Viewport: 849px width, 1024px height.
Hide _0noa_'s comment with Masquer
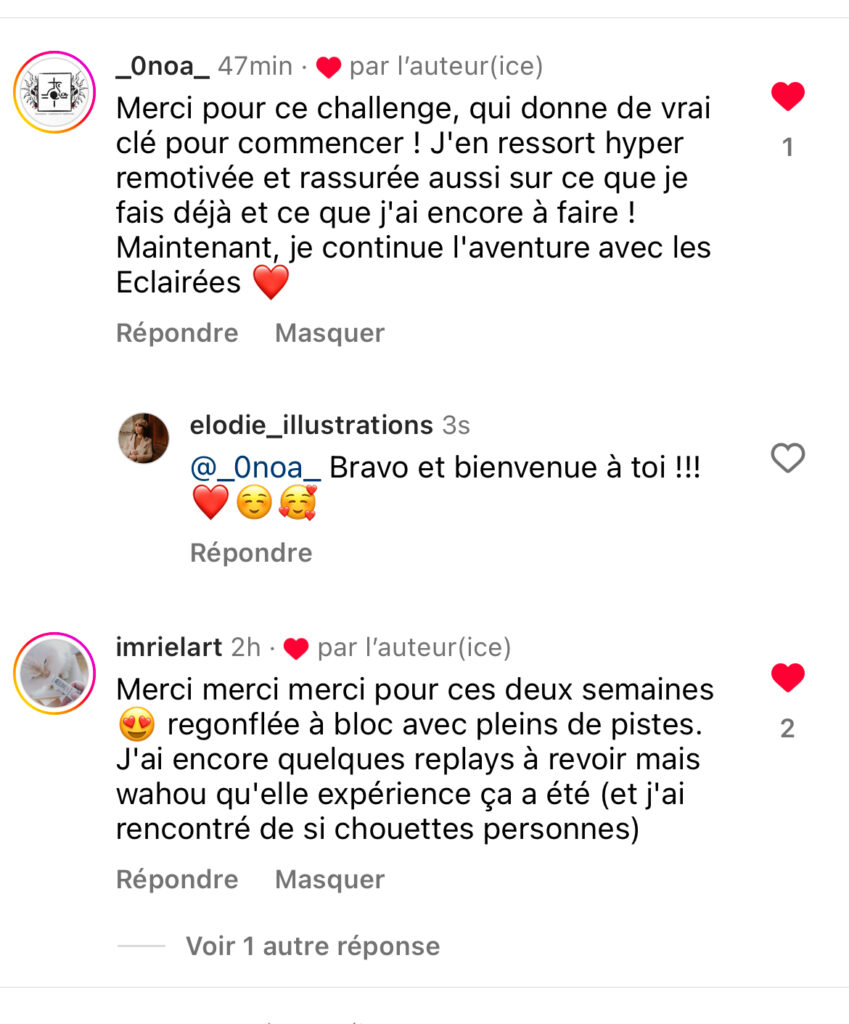coord(329,333)
